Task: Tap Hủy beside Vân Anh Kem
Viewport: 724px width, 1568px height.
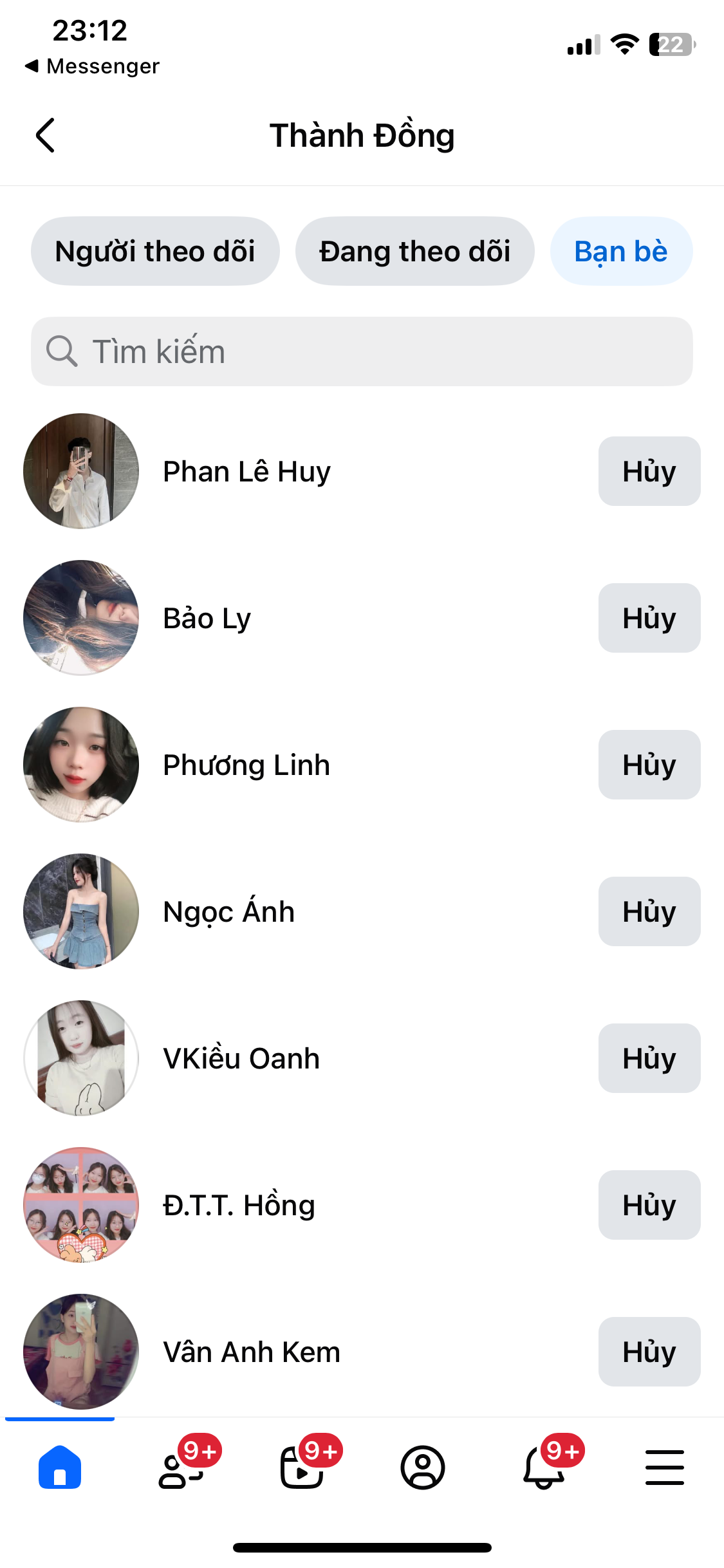Action: pyautogui.click(x=649, y=1352)
